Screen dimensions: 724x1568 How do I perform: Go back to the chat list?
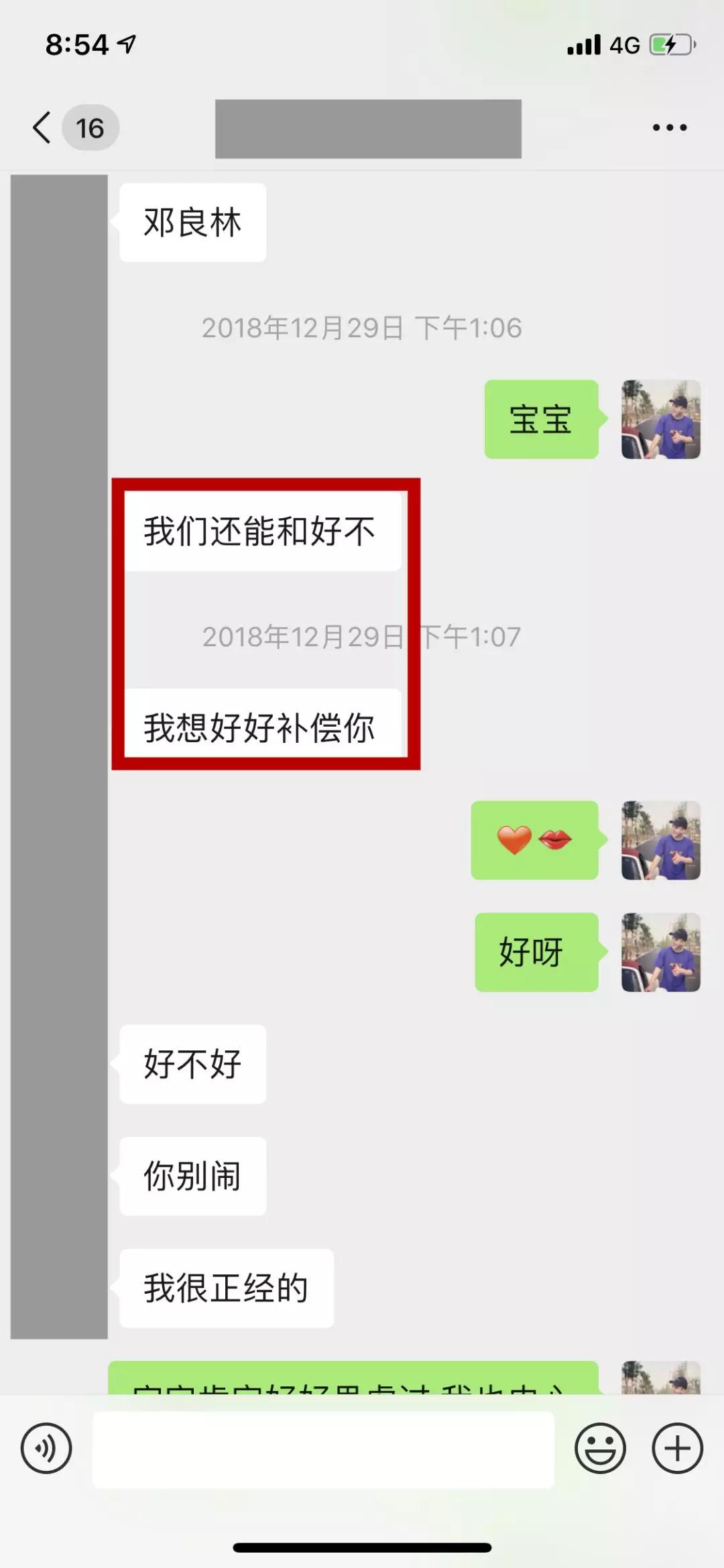click(43, 127)
